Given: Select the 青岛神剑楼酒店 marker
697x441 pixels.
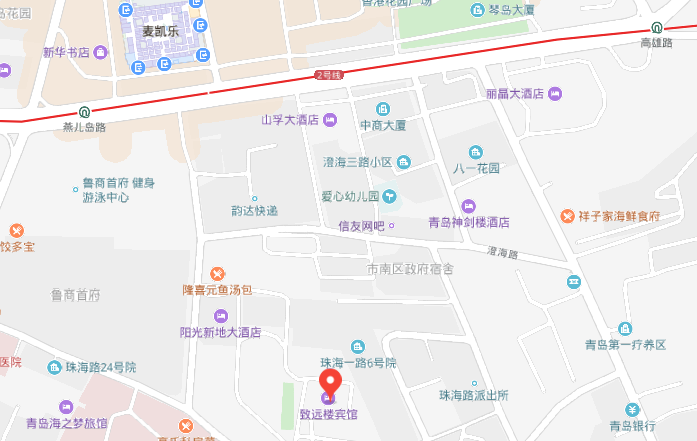Looking at the screenshot, I should tap(468, 206).
